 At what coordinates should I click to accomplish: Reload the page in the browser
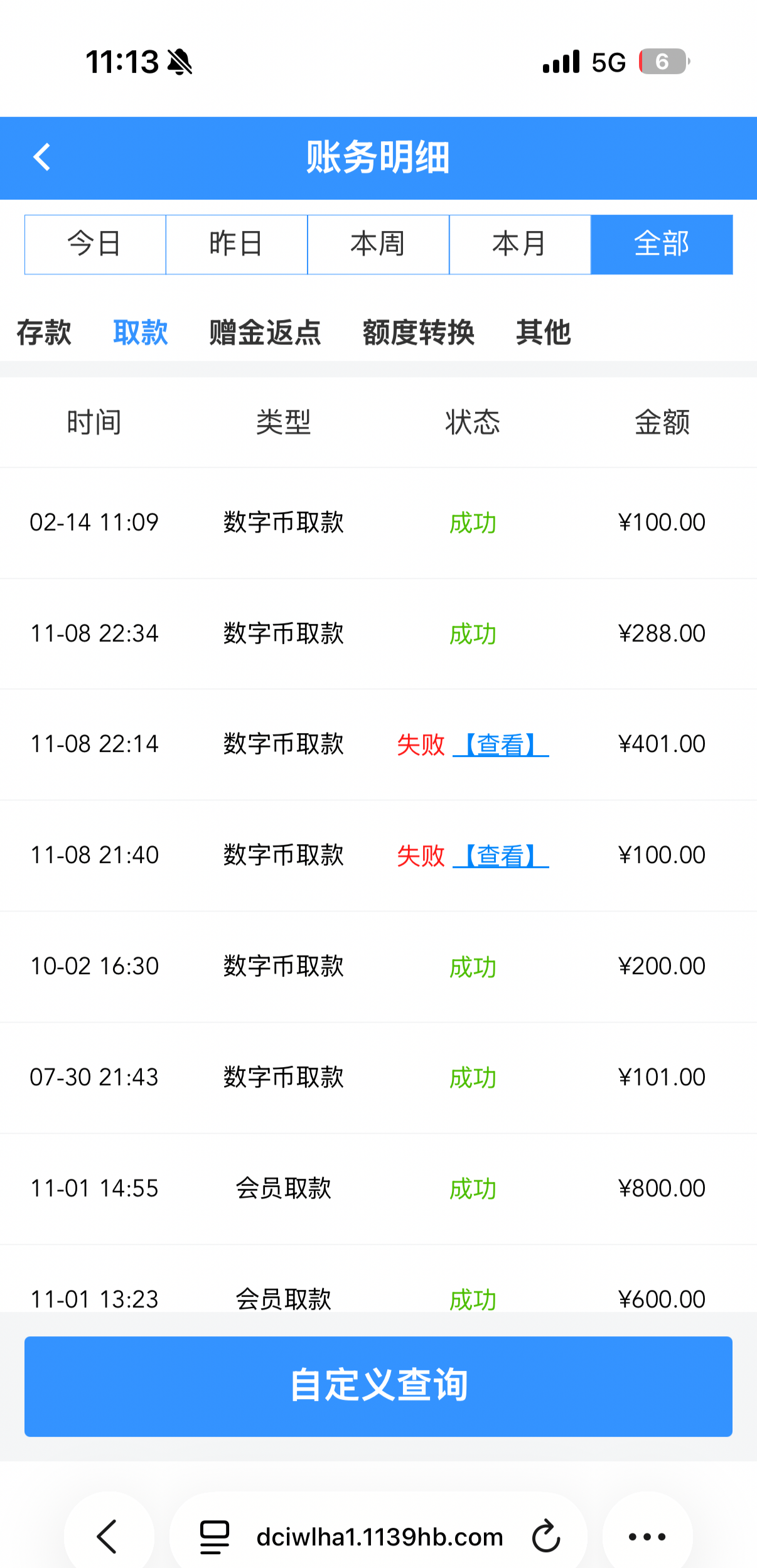(546, 1537)
